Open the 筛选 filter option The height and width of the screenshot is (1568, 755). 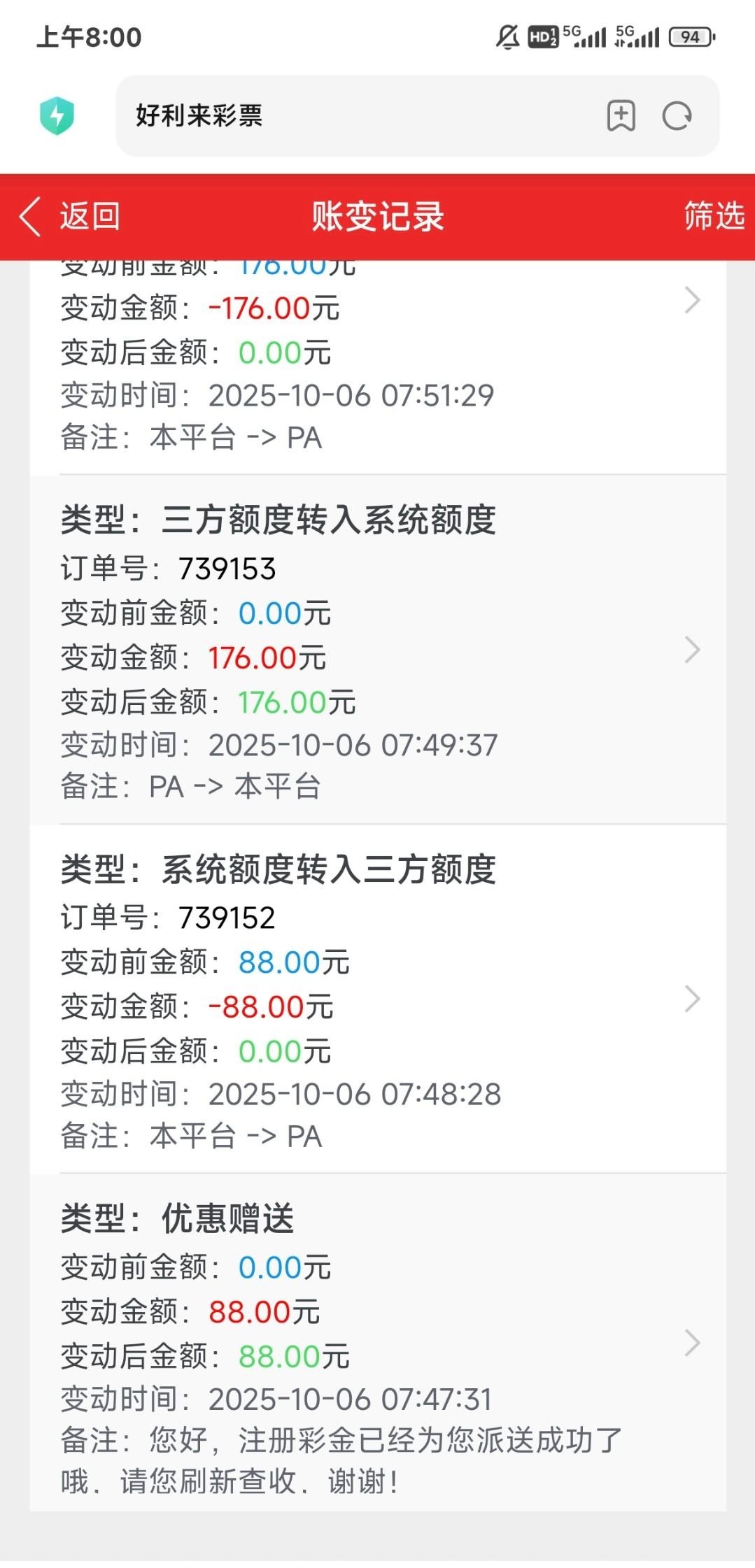coord(713,215)
